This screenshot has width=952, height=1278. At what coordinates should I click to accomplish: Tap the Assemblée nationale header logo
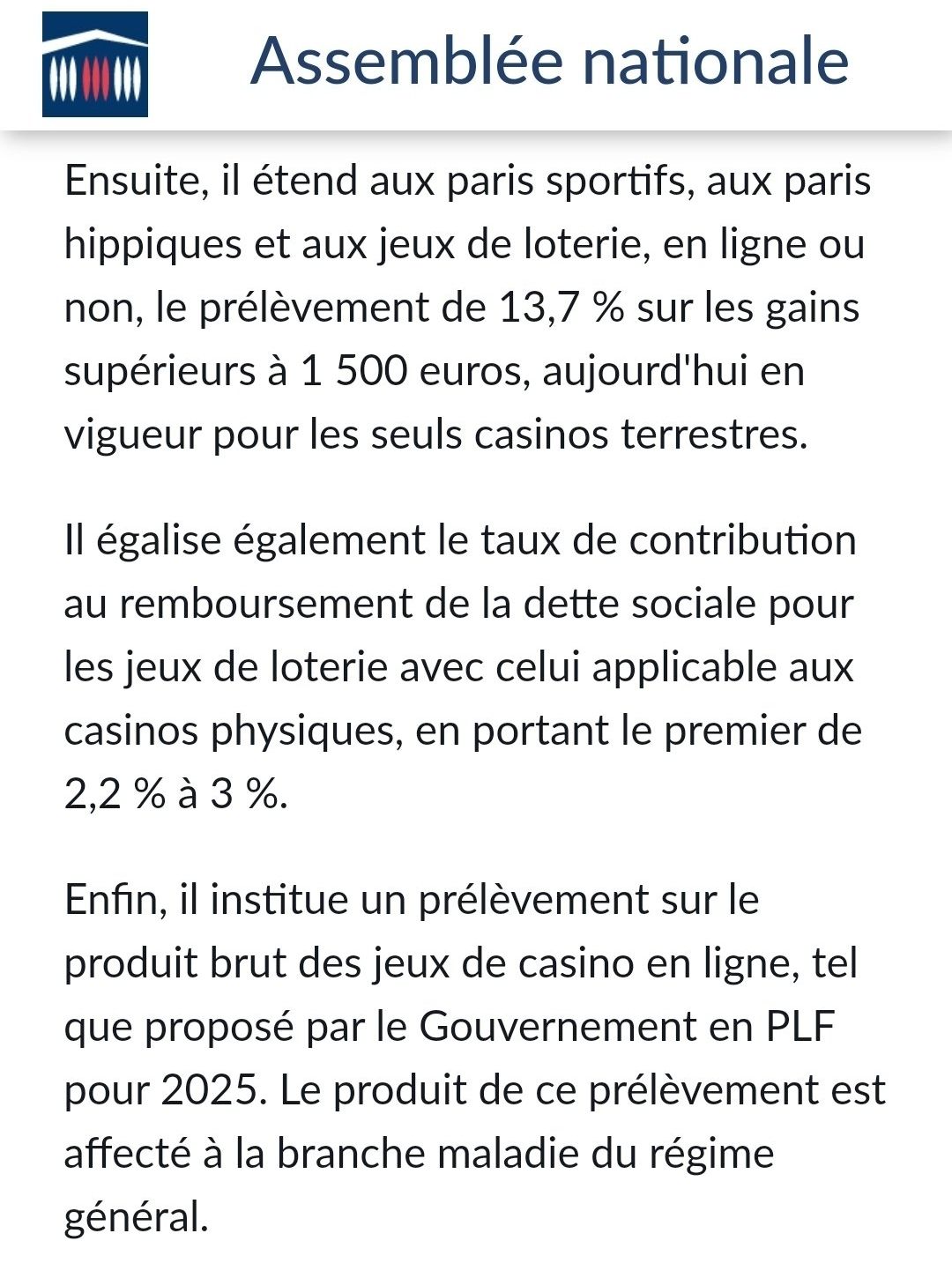95,65
